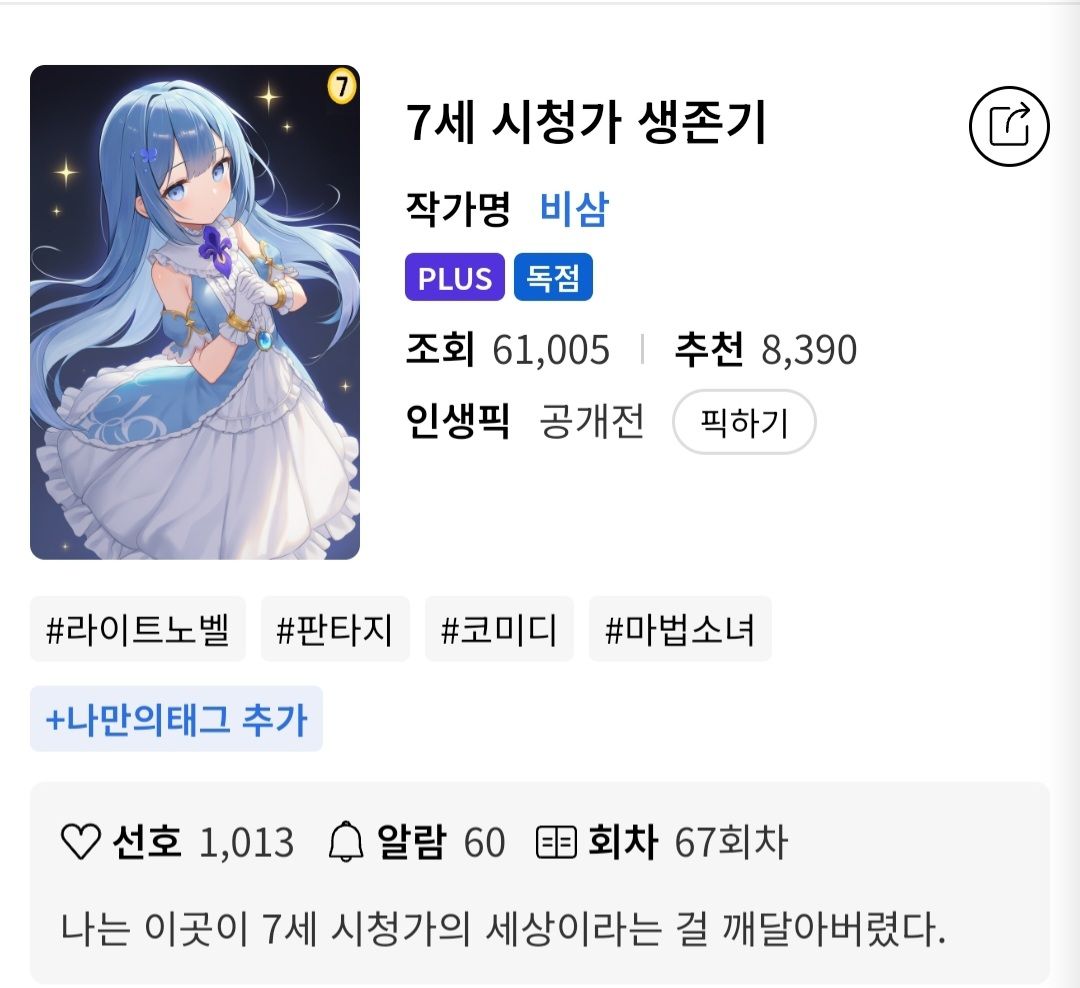Open the #판타지 tag
The image size is (1080, 988).
coord(335,630)
